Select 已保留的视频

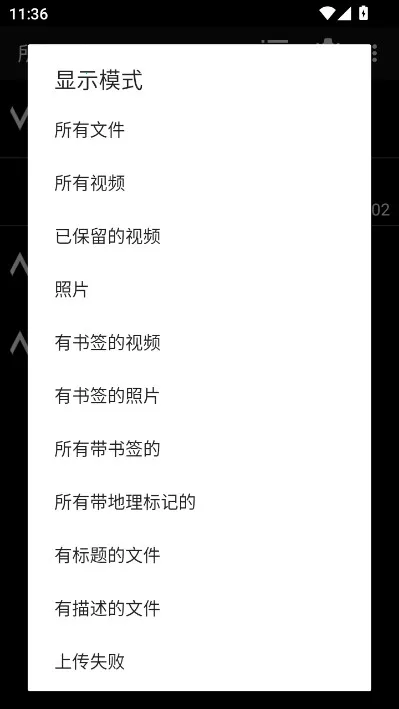point(199,236)
